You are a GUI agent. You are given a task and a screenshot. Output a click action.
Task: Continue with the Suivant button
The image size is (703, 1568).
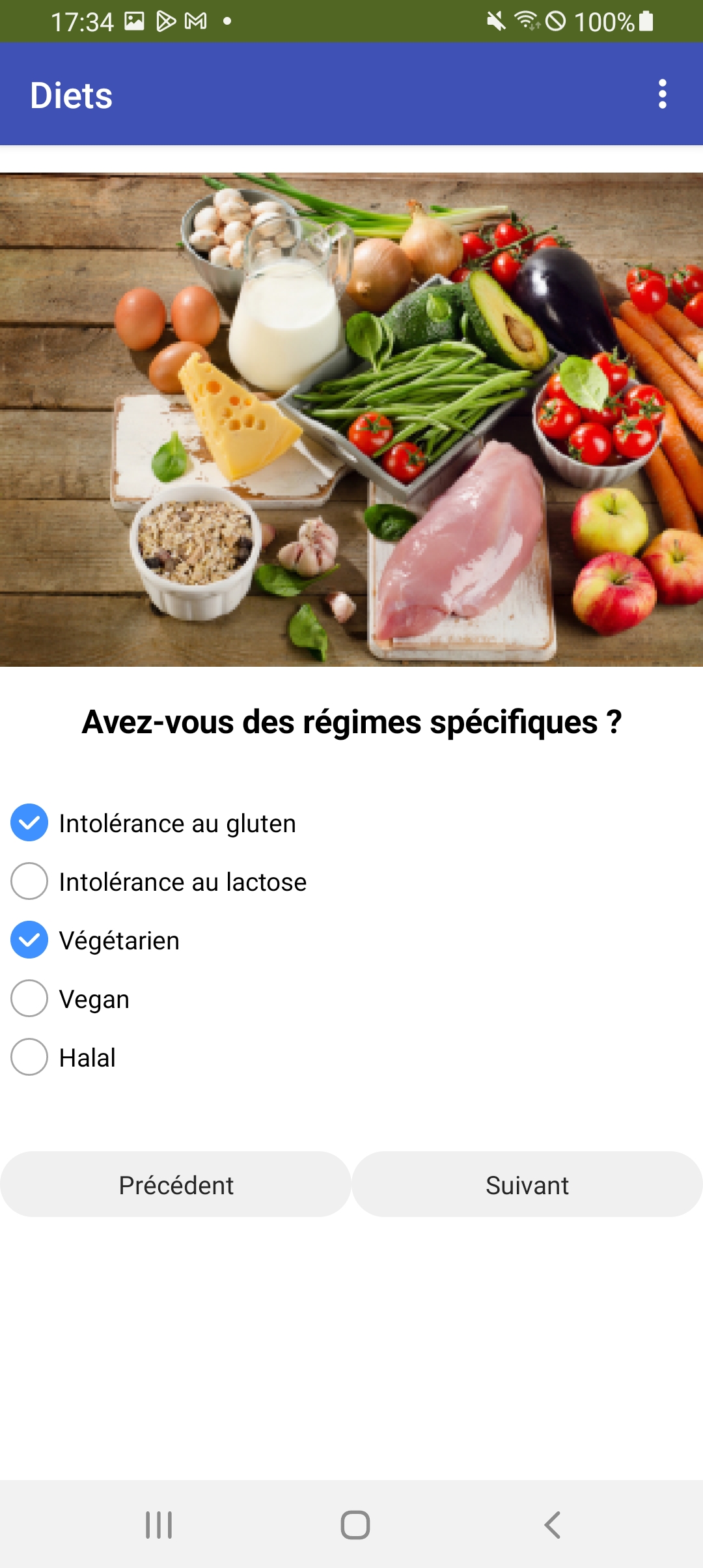(527, 1184)
